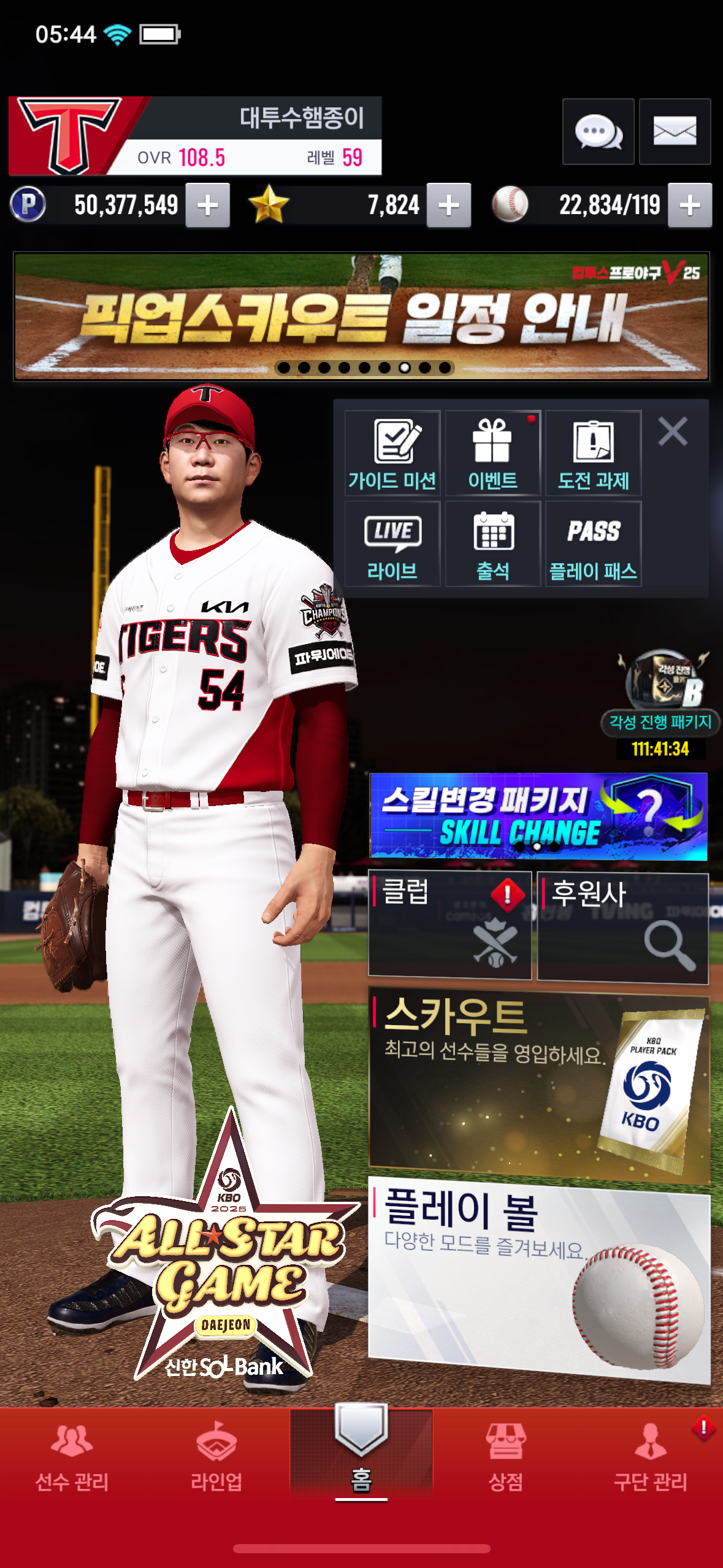Open the 이벤트 gift menu
This screenshot has height=1568, width=723.
coord(493,453)
